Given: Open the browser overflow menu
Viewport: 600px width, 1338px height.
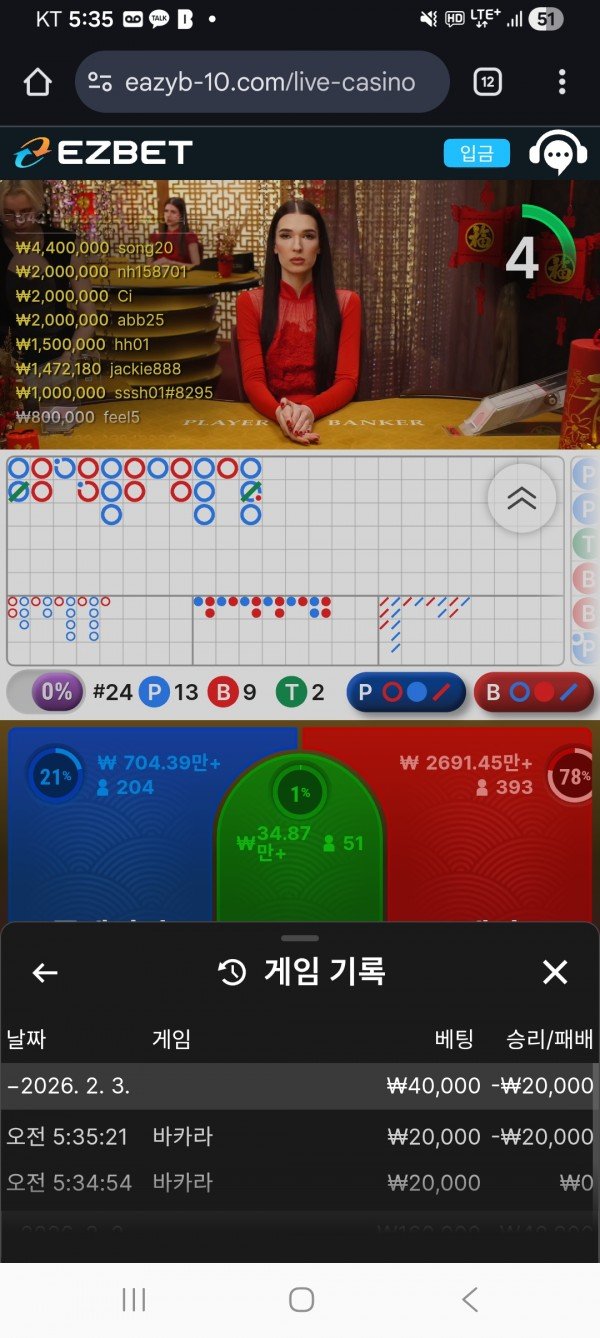Looking at the screenshot, I should (x=562, y=82).
